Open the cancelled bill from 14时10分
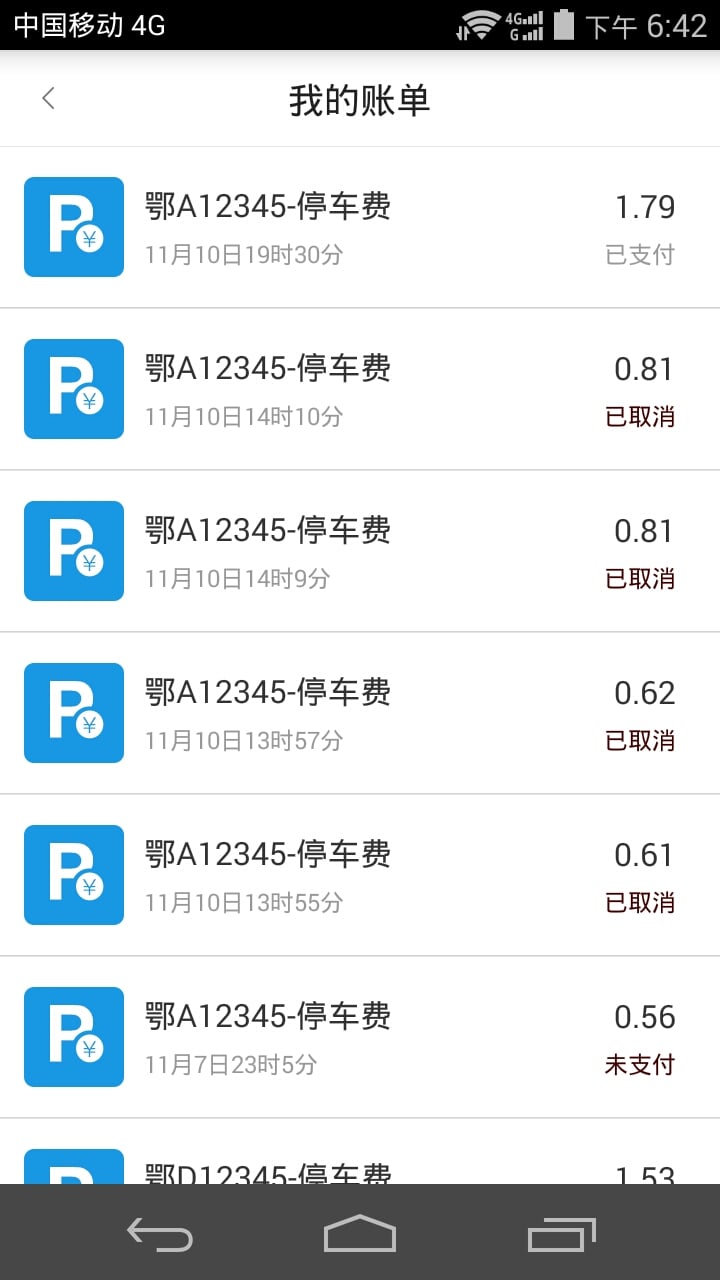This screenshot has width=720, height=1280. click(x=360, y=389)
